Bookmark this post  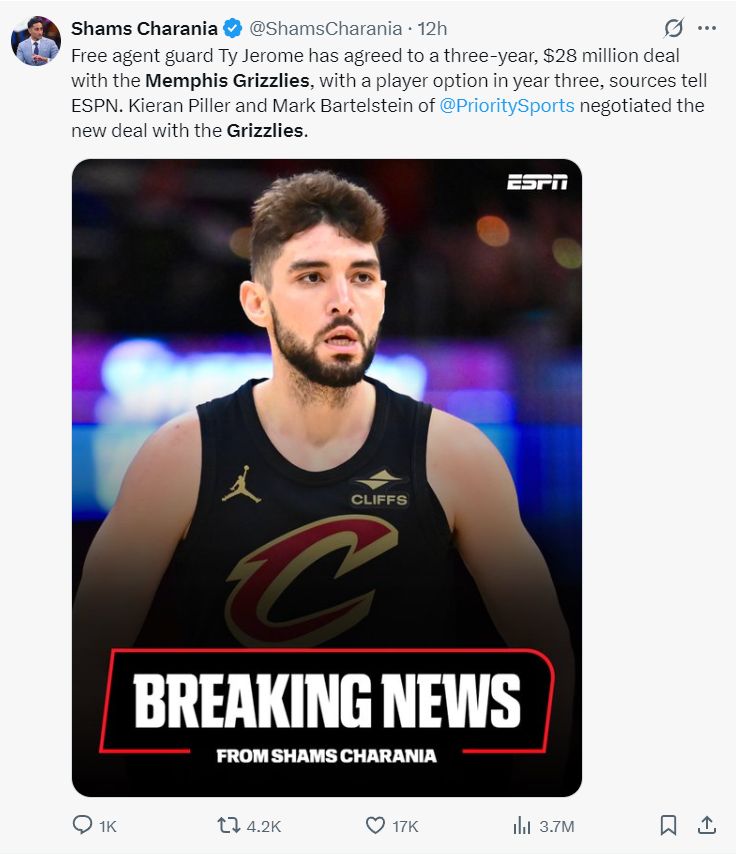668,825
